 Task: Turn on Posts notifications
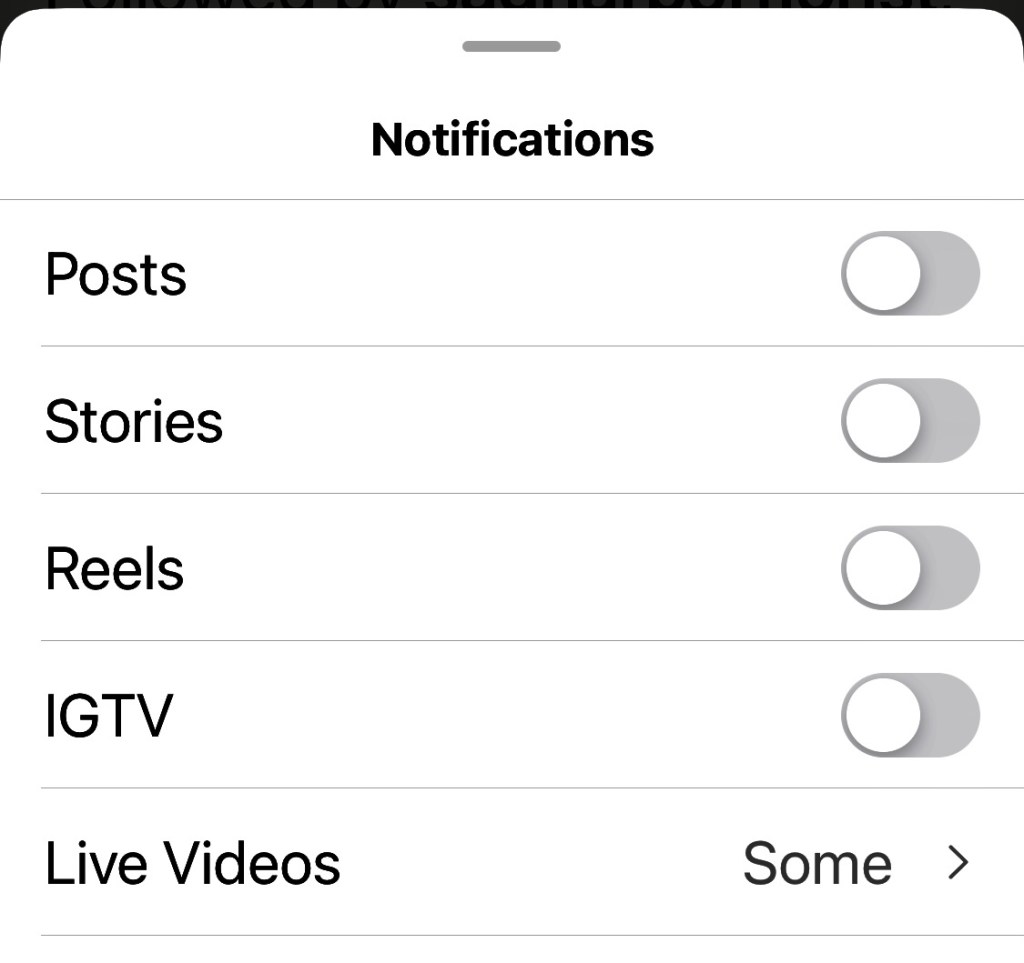[x=910, y=273]
